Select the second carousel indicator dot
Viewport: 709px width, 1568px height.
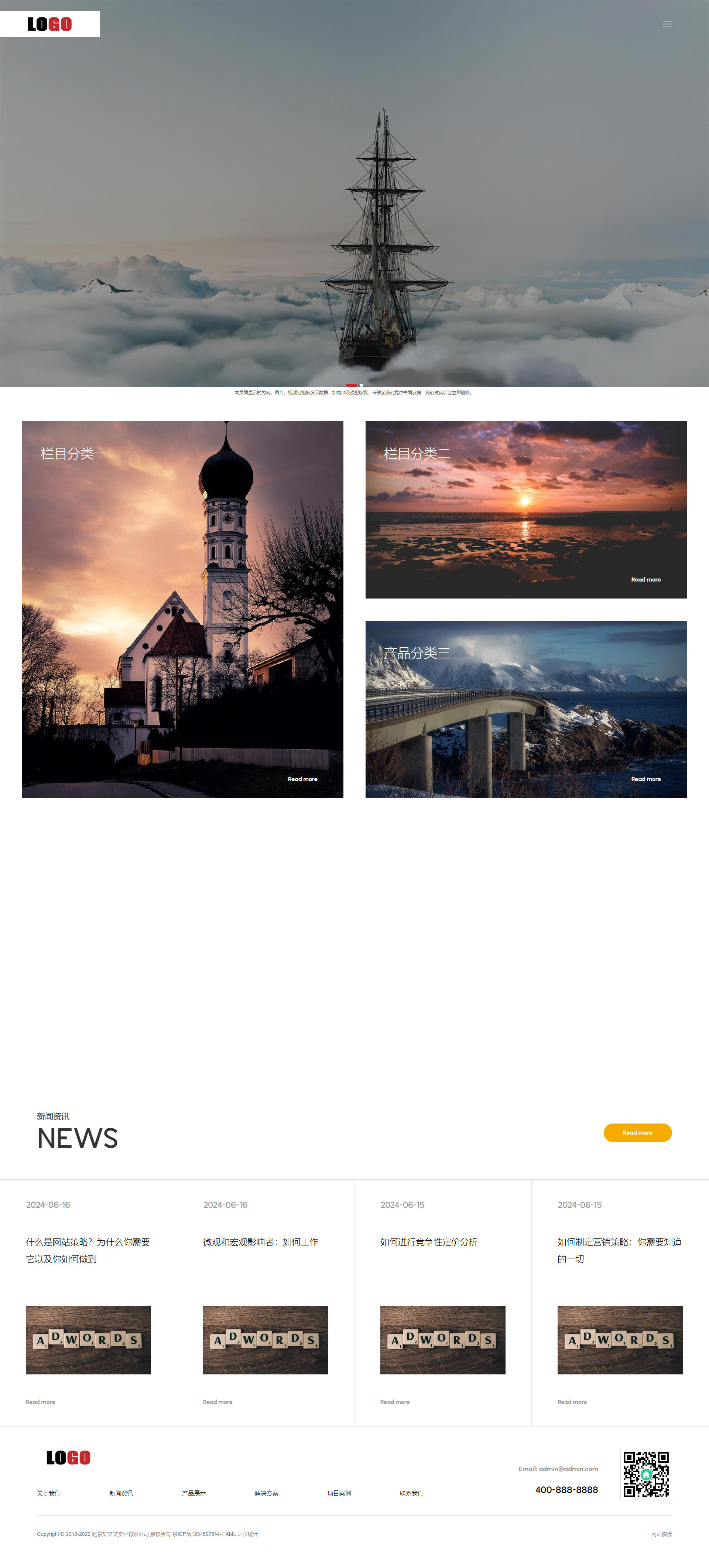[x=362, y=385]
